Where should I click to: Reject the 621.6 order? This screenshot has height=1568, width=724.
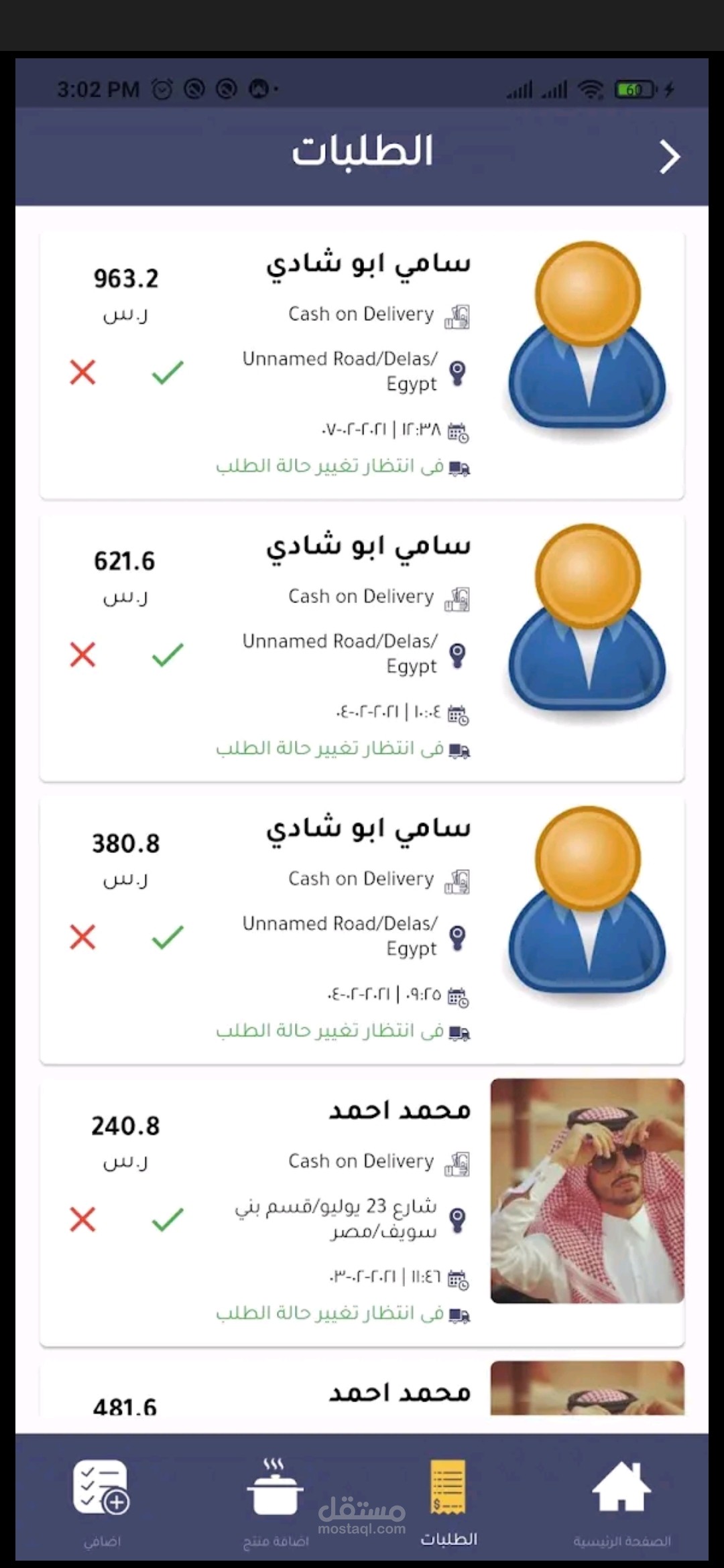tap(83, 655)
